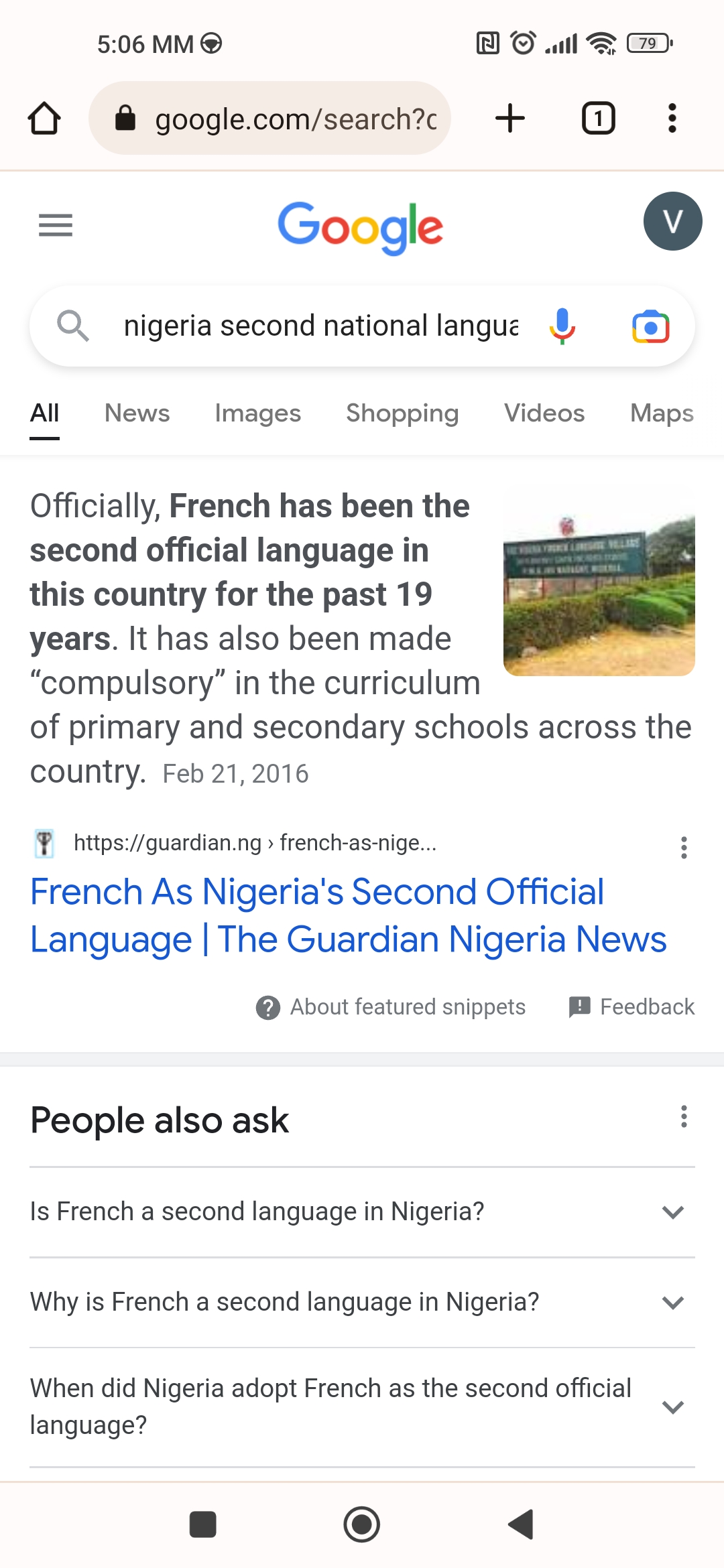Image resolution: width=724 pixels, height=1568 pixels.
Task: Open the browser overflow menu
Action: (x=672, y=119)
